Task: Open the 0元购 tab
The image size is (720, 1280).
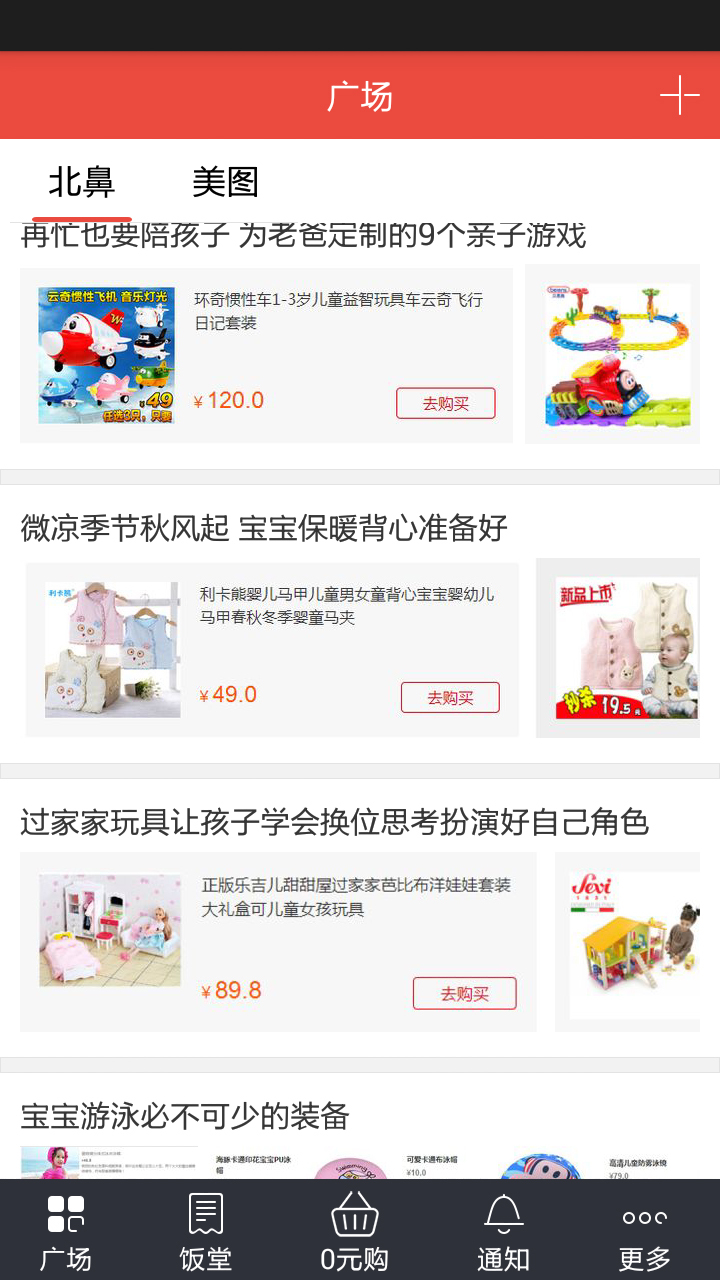Action: click(x=354, y=1231)
